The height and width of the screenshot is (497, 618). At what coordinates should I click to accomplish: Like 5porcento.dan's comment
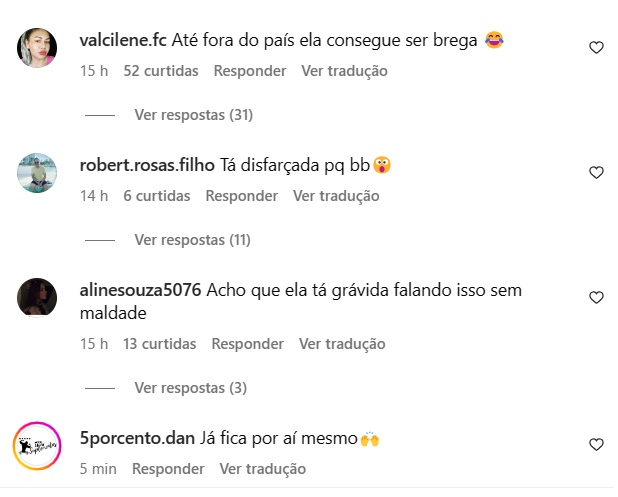596,444
